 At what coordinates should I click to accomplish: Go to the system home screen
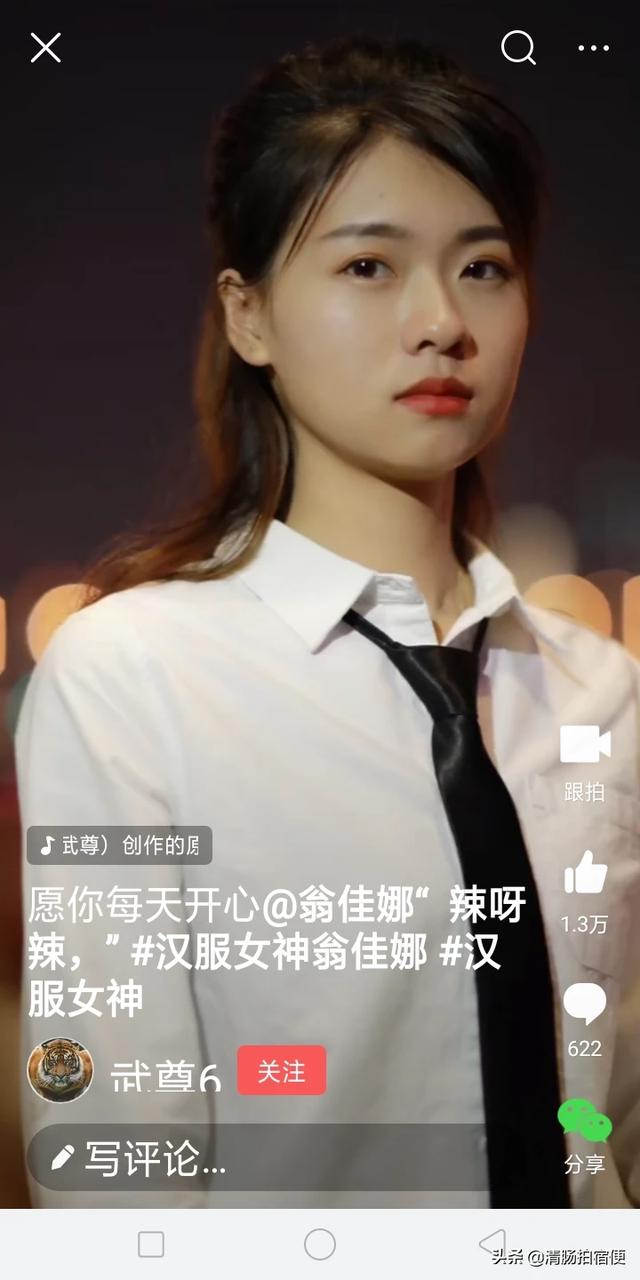click(x=320, y=1244)
